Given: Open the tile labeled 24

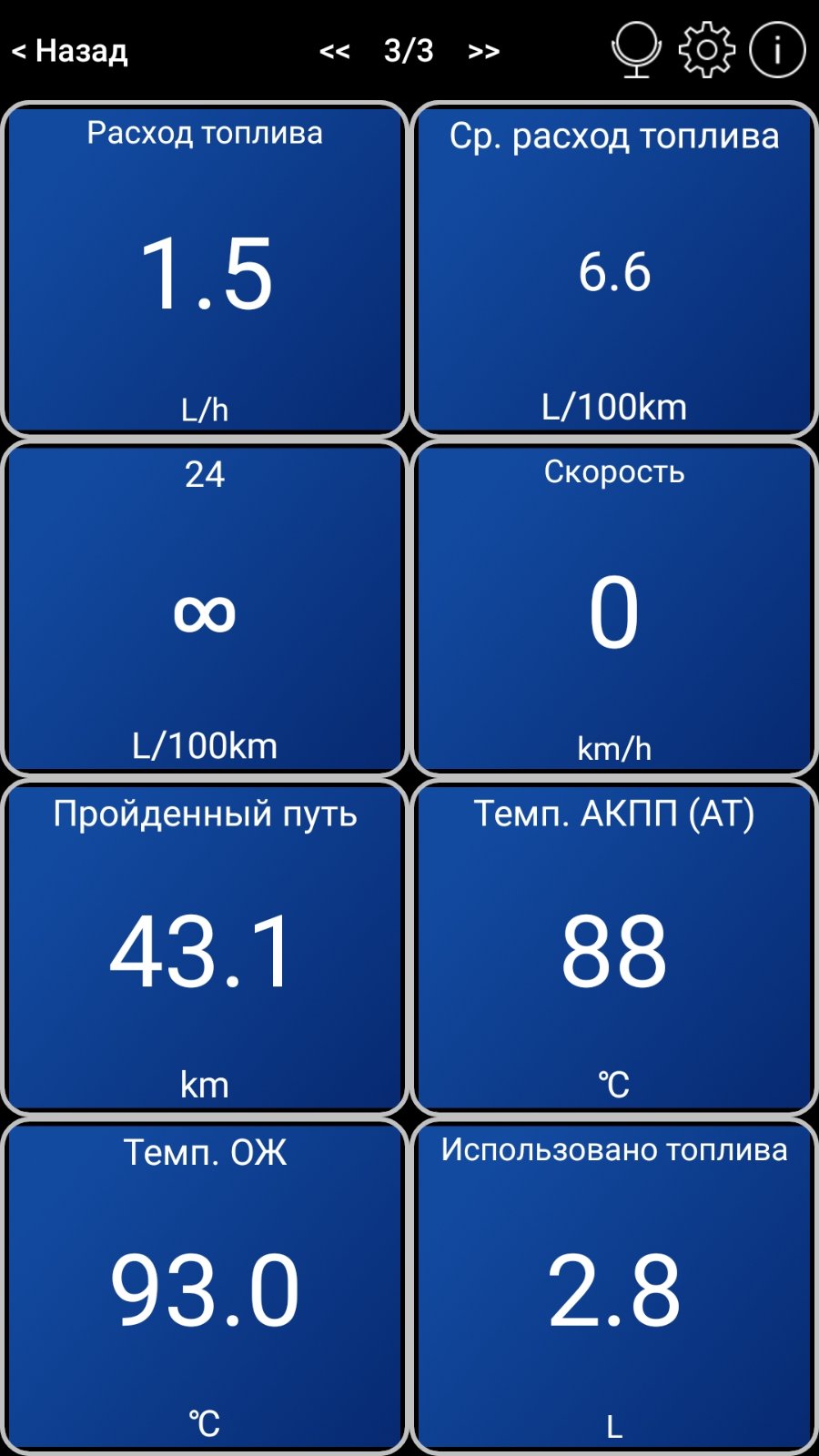Looking at the screenshot, I should tap(205, 608).
